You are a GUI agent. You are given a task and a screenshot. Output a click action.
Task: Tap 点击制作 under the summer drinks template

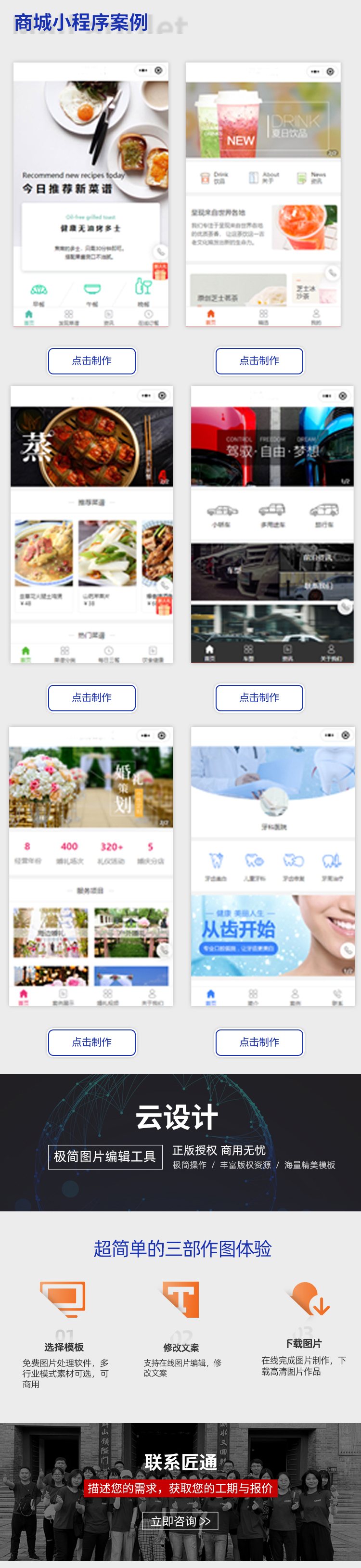tap(259, 361)
